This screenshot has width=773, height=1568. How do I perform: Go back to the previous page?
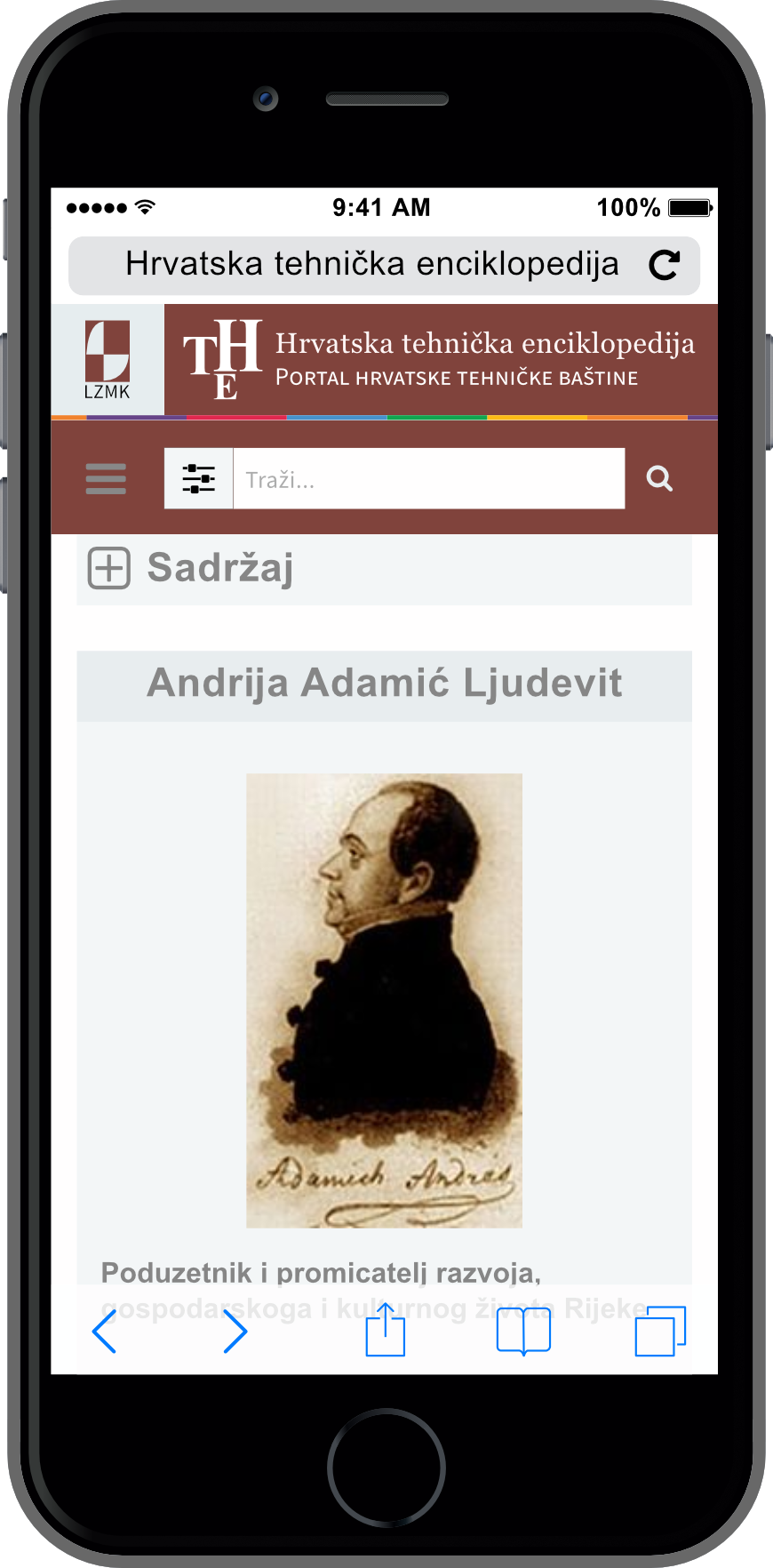(x=105, y=1332)
